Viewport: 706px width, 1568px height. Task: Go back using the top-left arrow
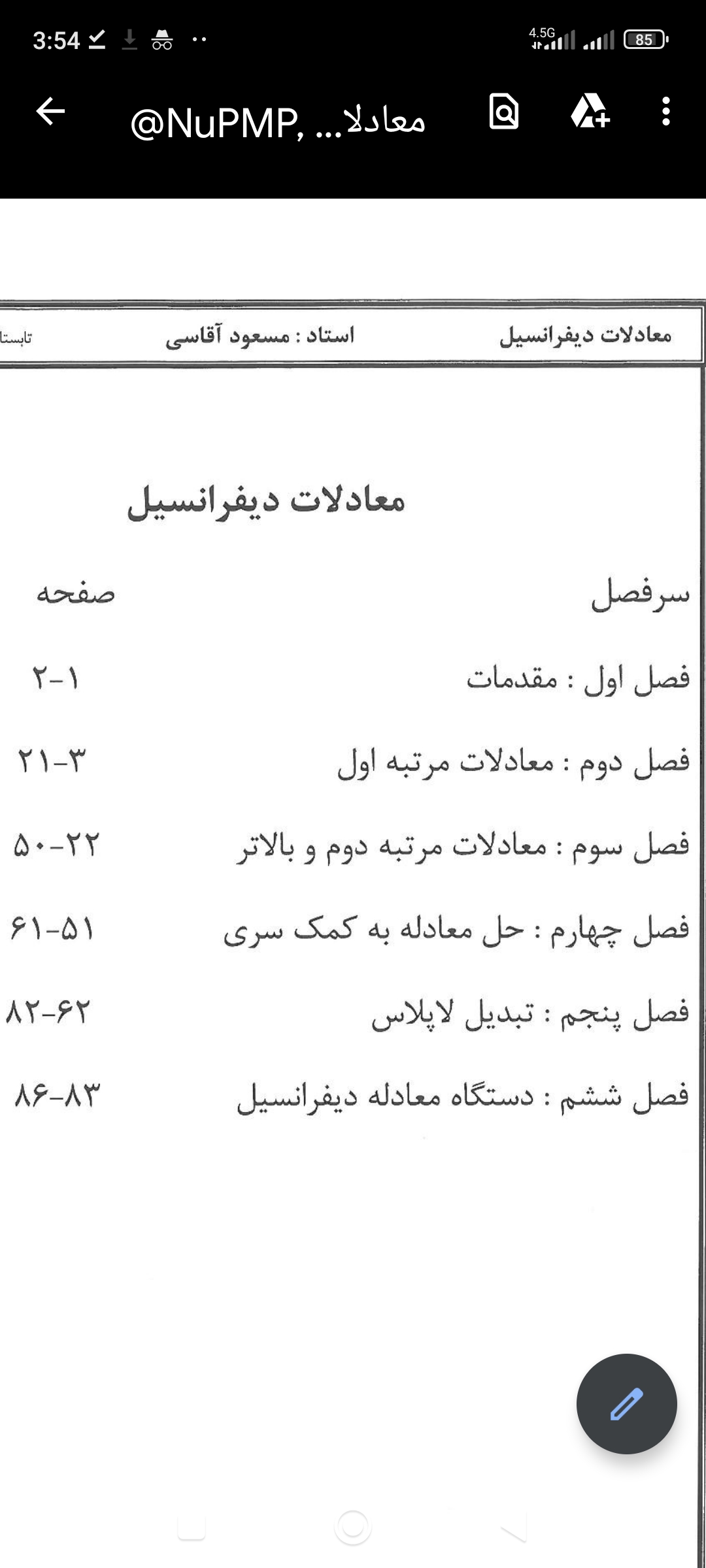coord(49,112)
